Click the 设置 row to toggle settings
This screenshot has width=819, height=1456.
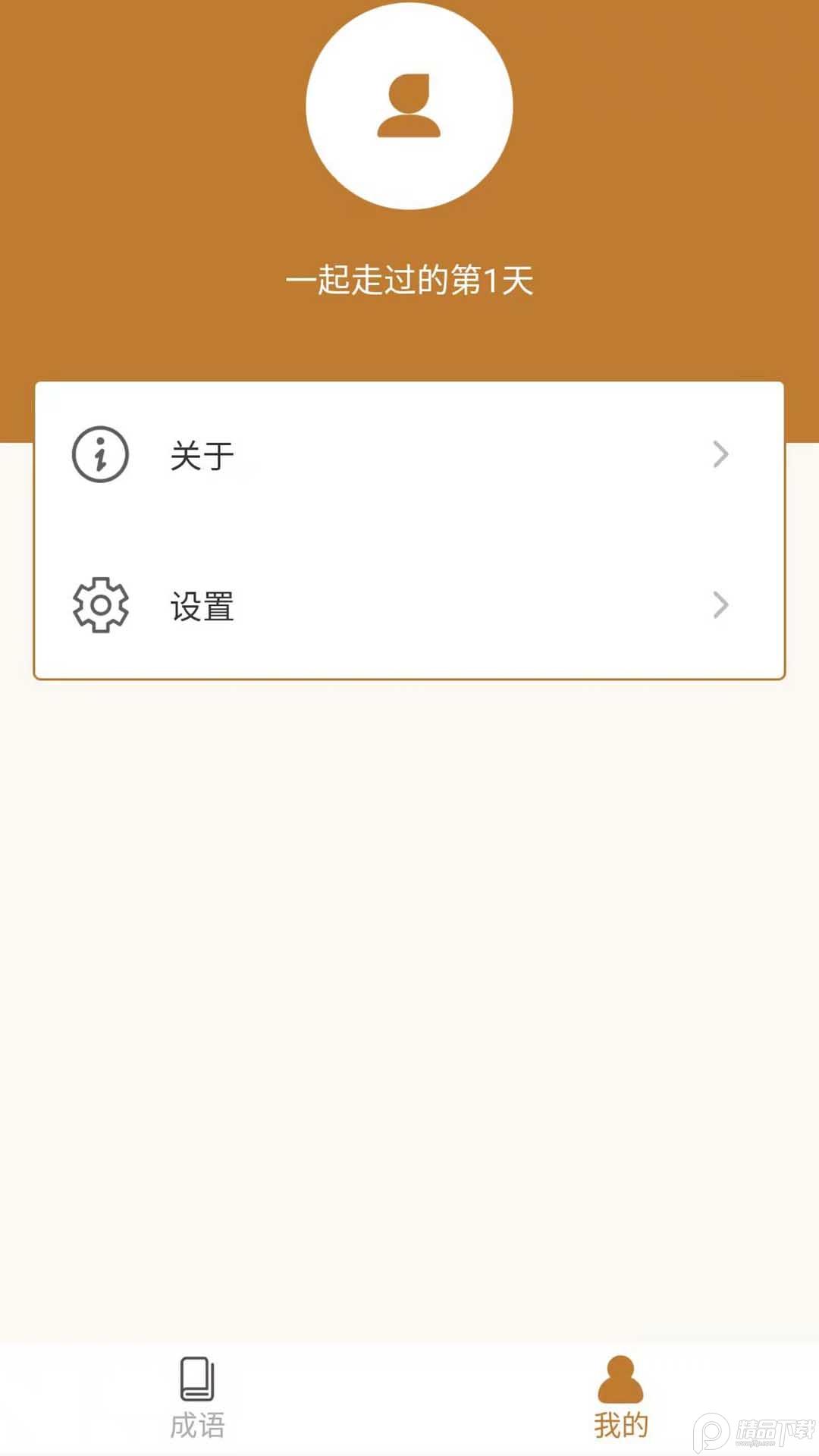409,604
